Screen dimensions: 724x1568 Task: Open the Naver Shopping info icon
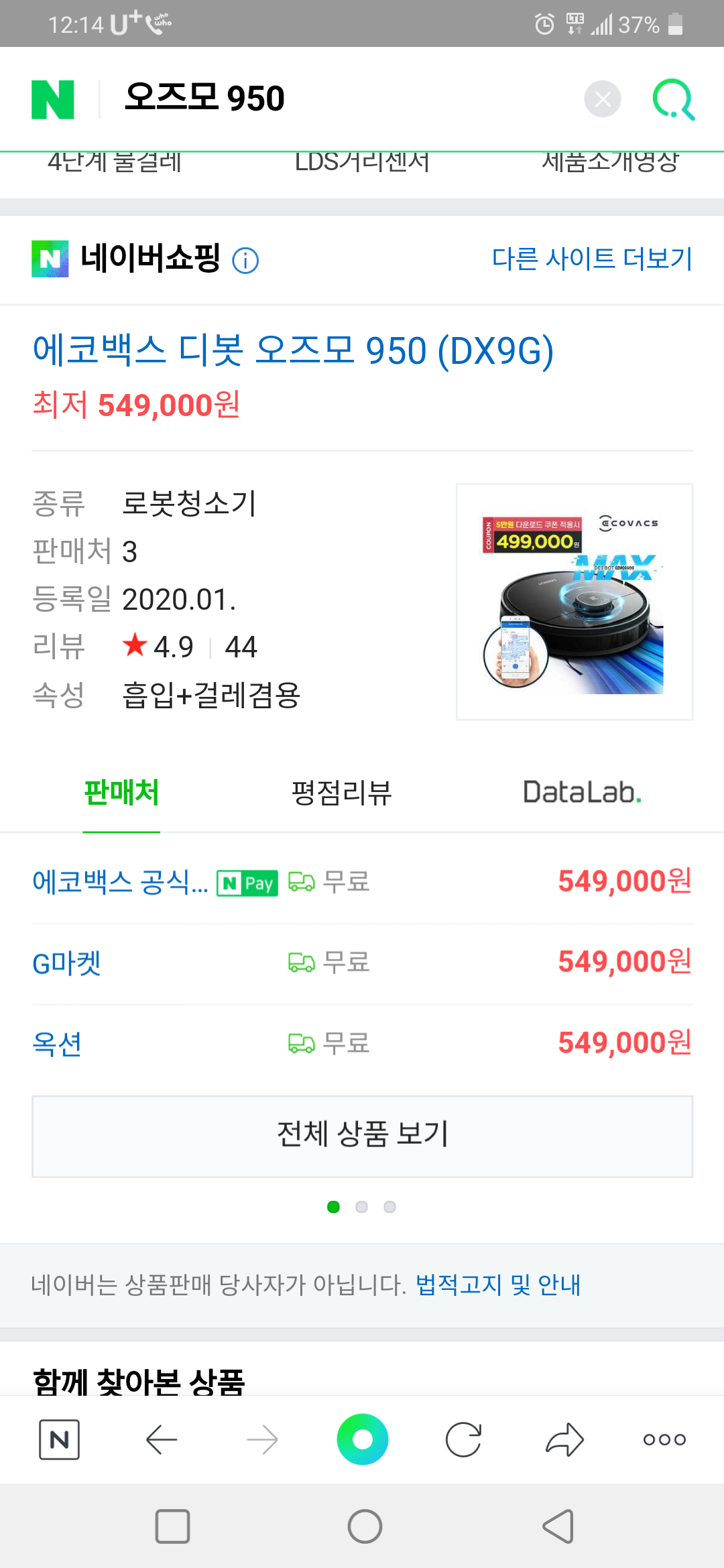245,261
